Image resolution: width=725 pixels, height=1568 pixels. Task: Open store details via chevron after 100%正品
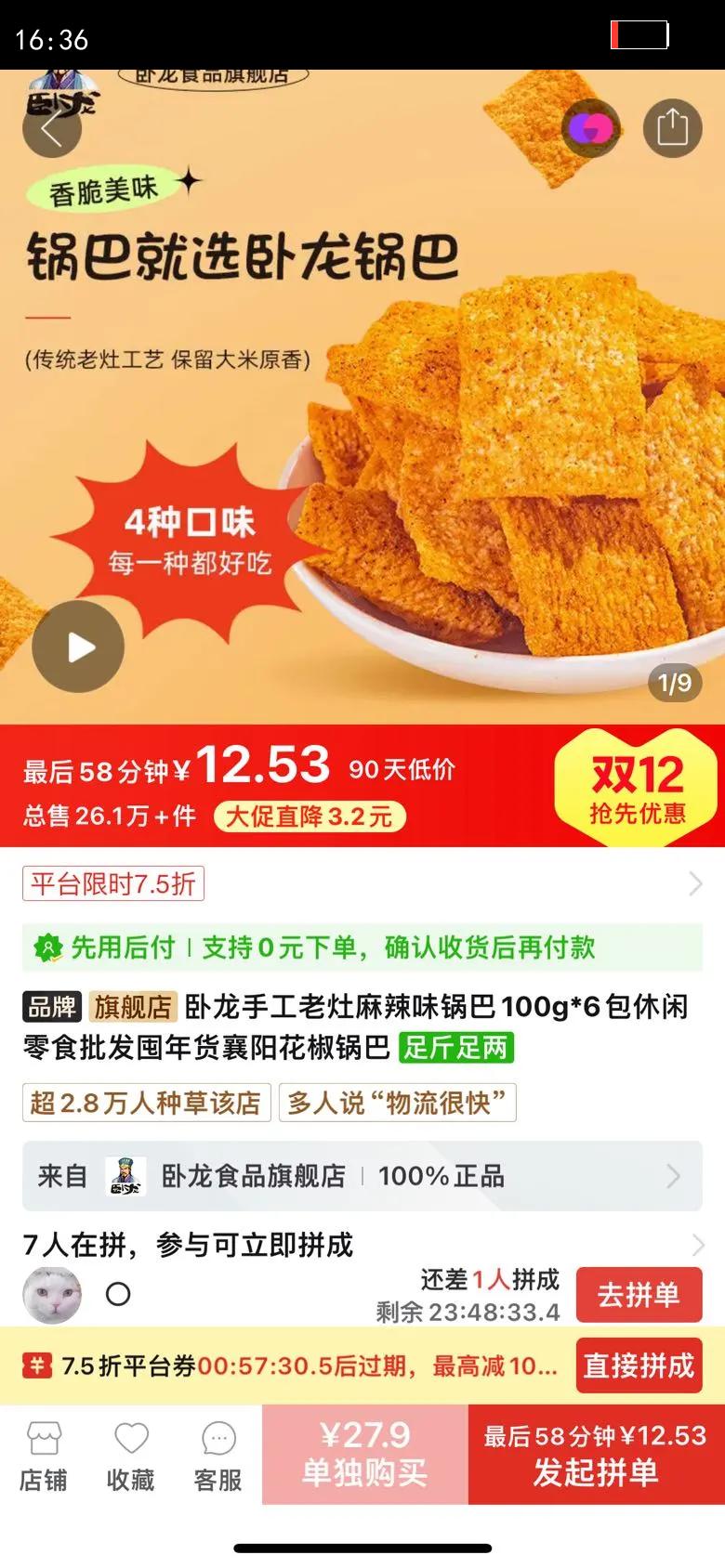(672, 1175)
